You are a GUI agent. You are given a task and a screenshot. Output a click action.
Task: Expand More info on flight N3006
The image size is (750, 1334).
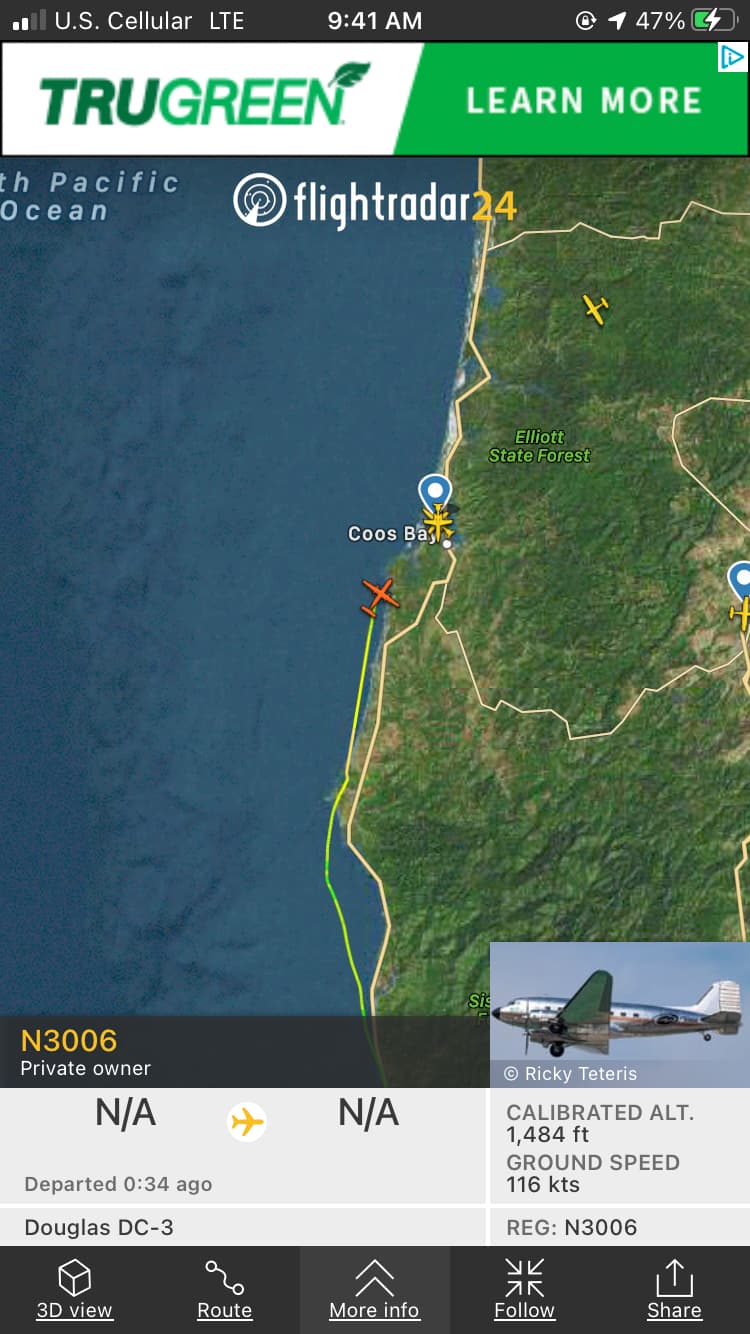[375, 1290]
